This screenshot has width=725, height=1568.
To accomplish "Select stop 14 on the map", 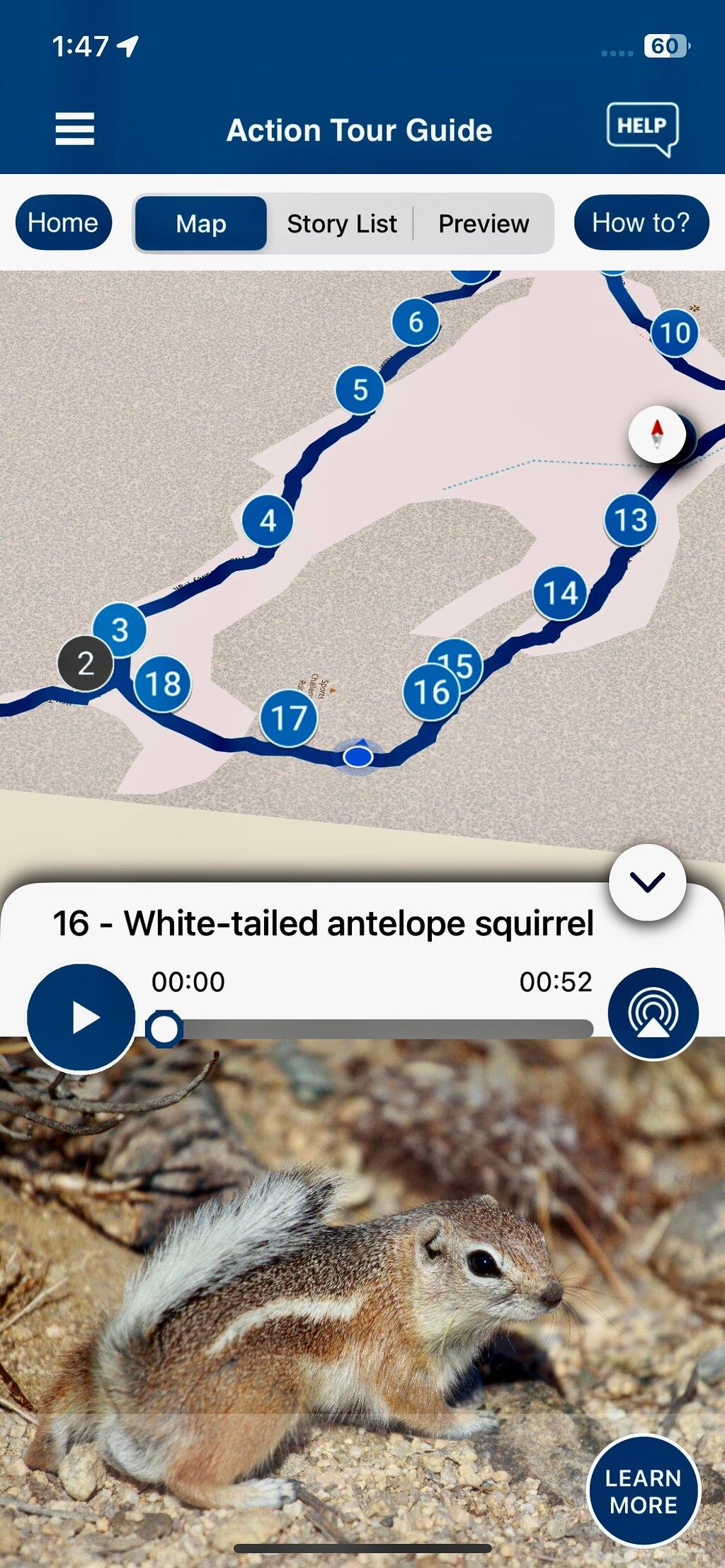I will [560, 593].
